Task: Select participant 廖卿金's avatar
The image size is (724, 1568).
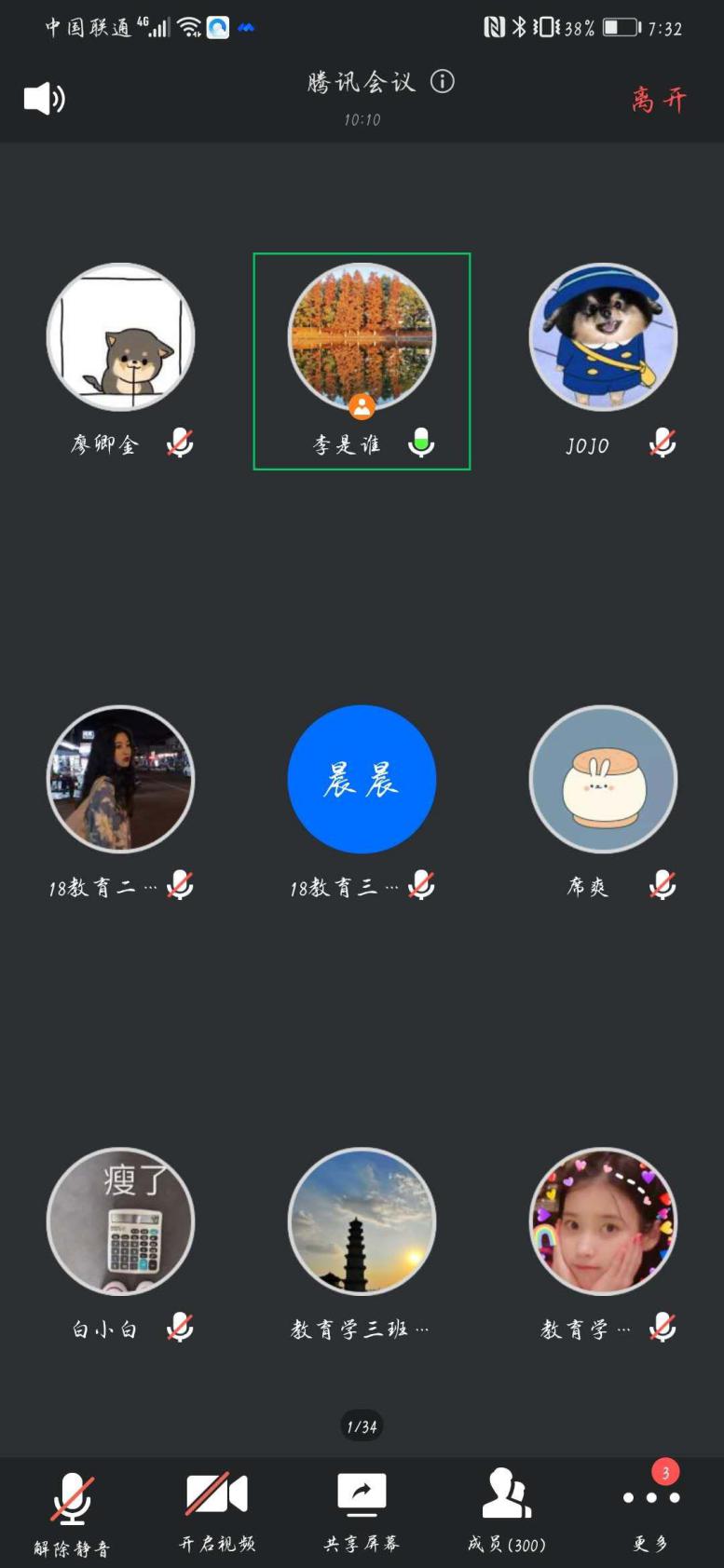Action: tap(120, 337)
